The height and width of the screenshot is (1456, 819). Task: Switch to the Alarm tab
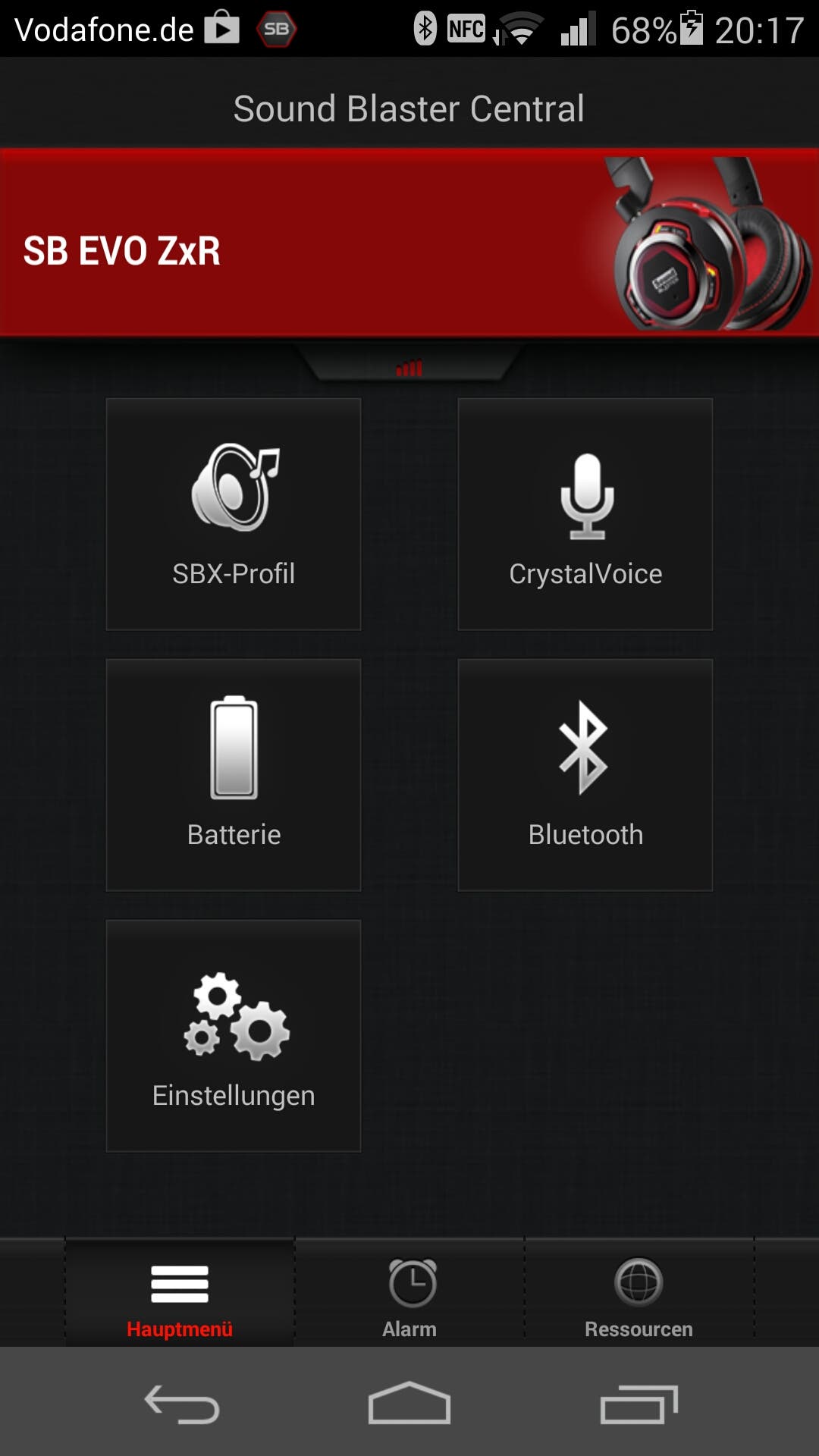(x=409, y=1293)
